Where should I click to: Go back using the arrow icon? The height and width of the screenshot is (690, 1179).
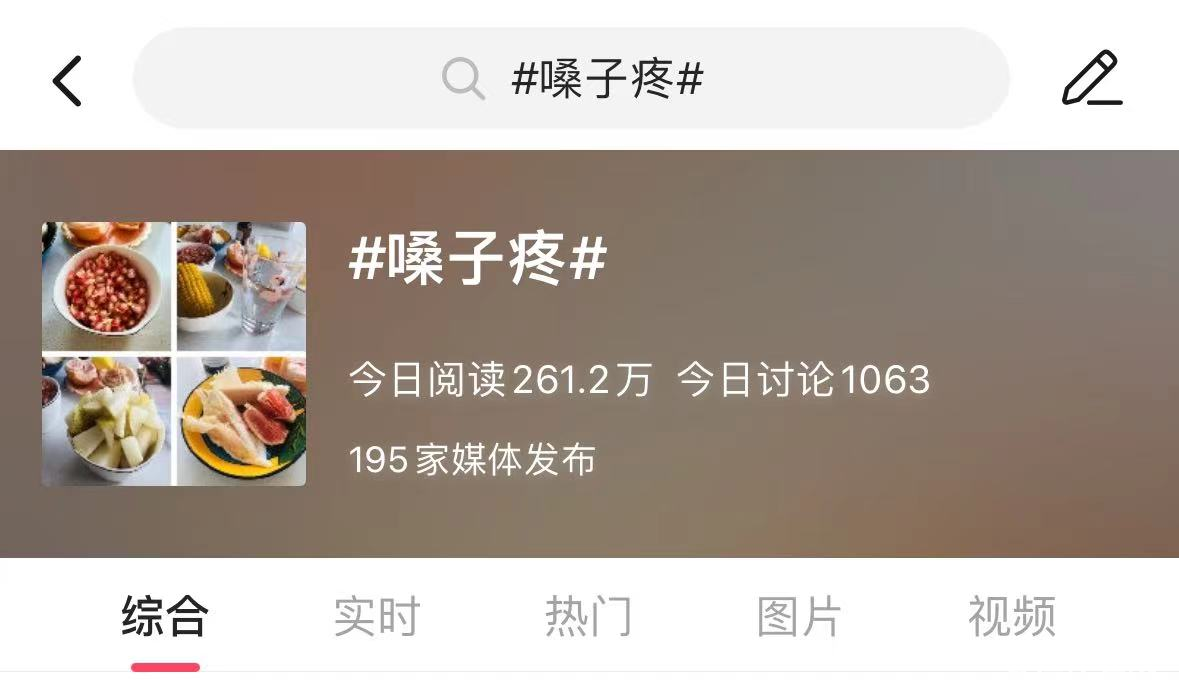[67, 81]
